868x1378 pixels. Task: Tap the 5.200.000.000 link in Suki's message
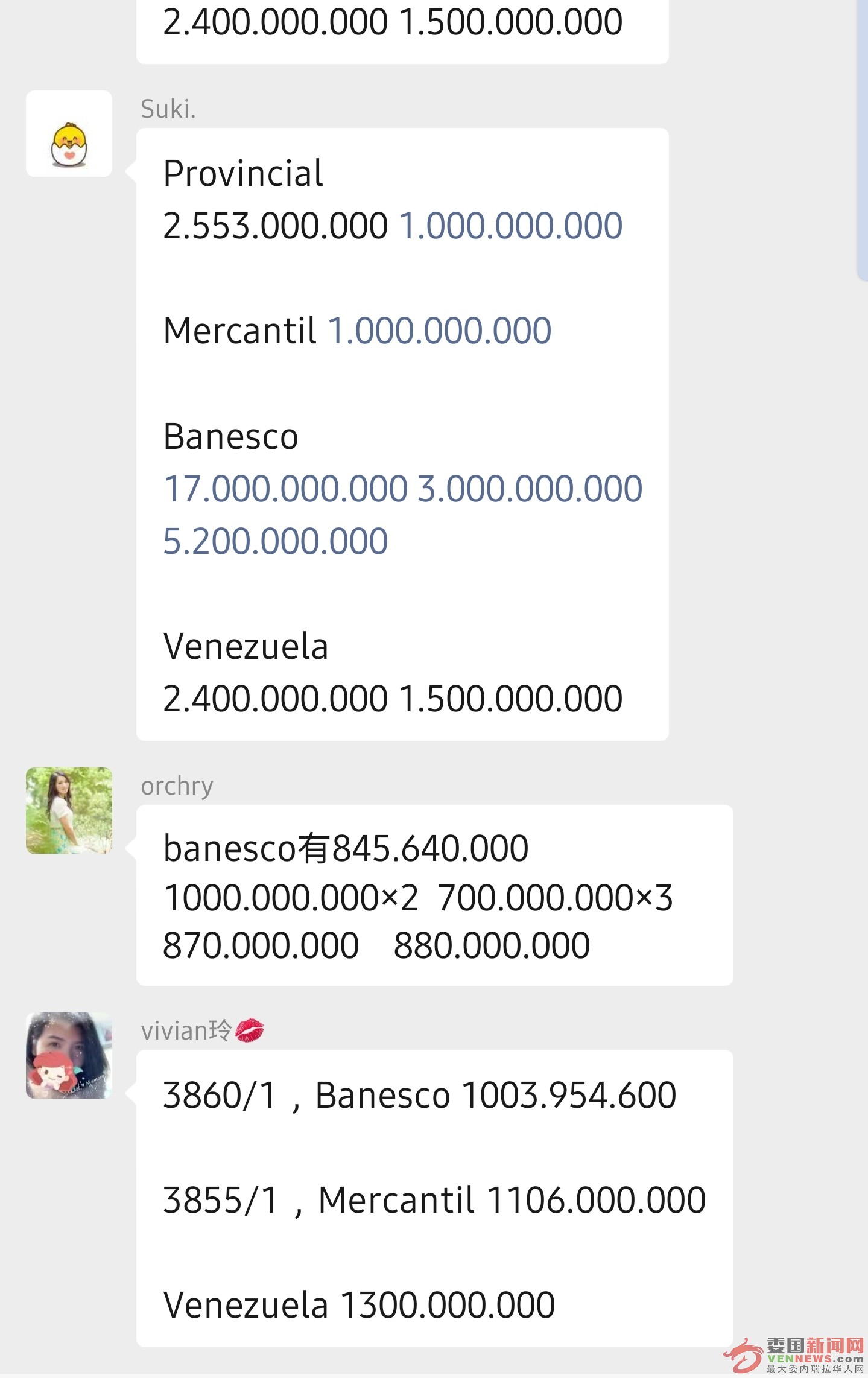coord(275,541)
